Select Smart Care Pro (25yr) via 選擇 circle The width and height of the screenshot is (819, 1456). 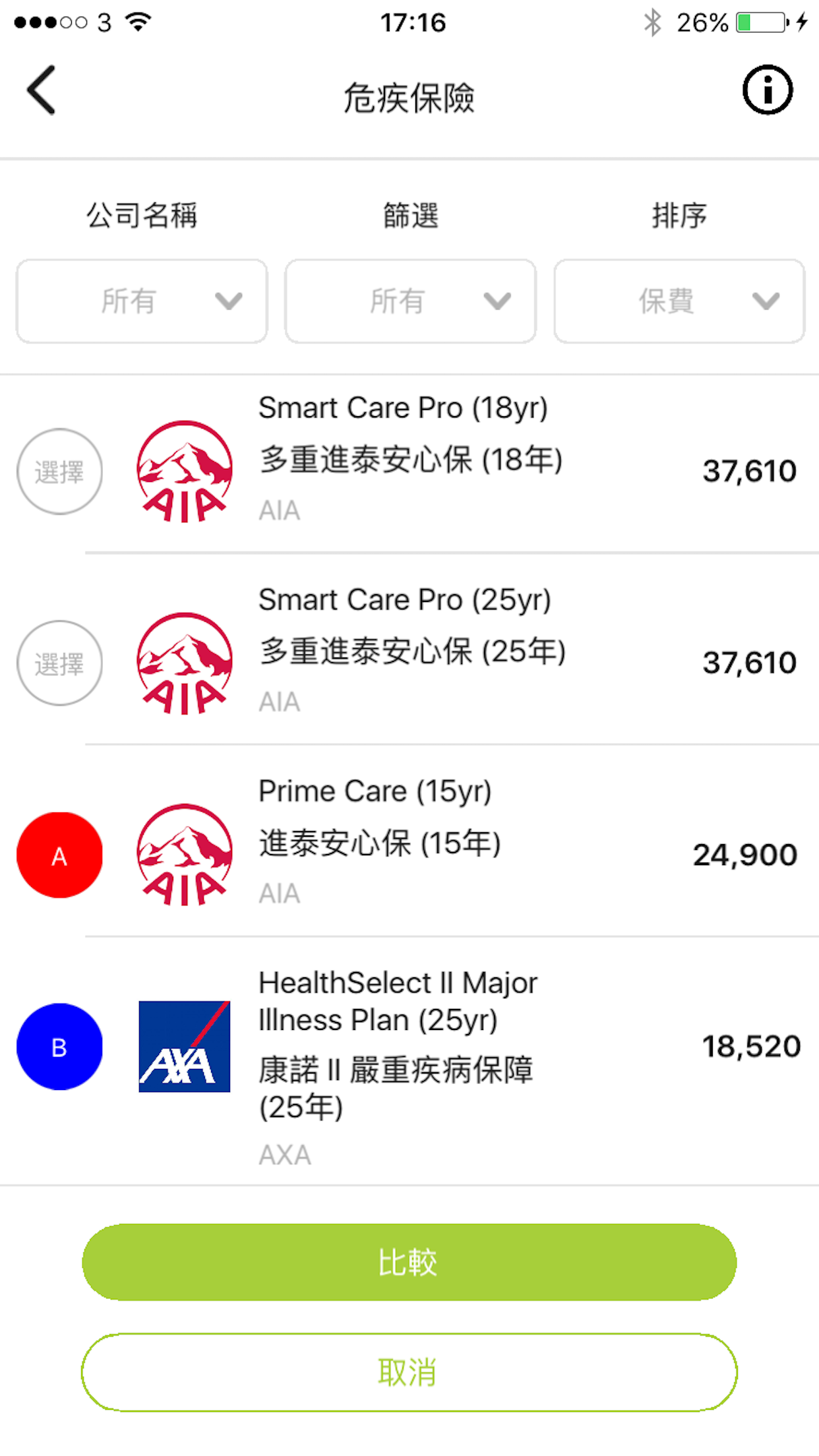point(59,663)
